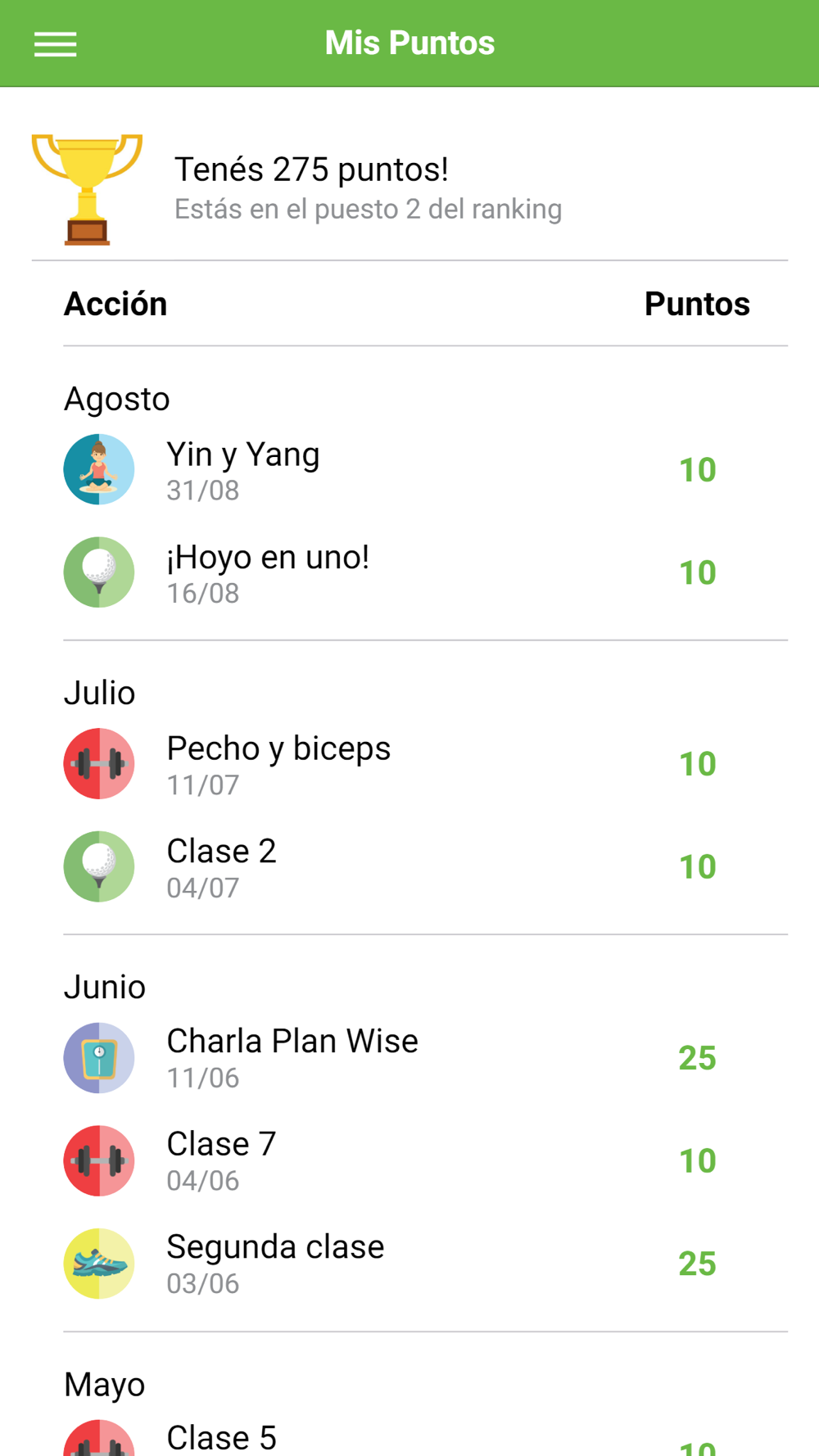View the ranking position banner
Image resolution: width=819 pixels, height=1456 pixels.
pos(368,188)
